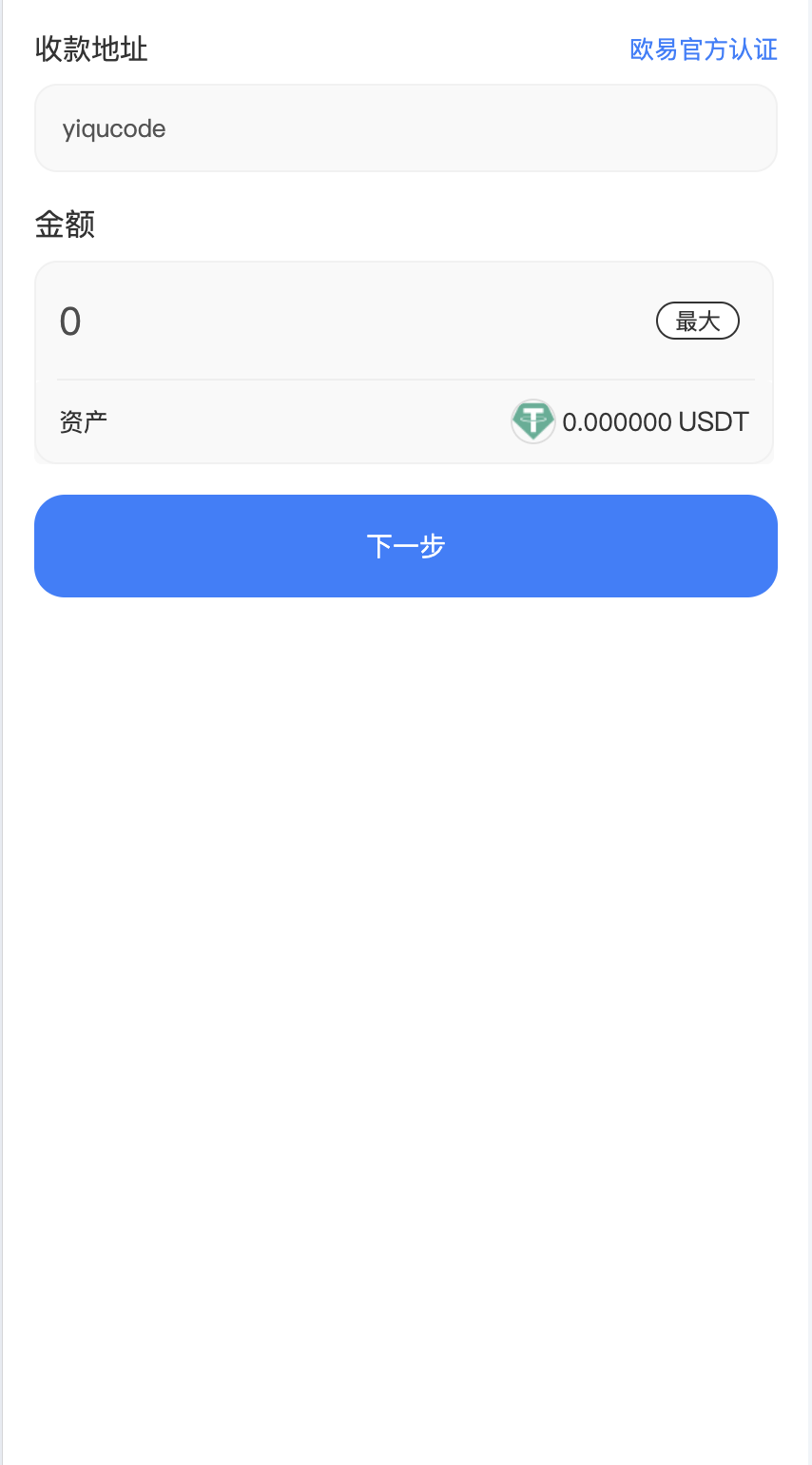This screenshot has width=812, height=1465.
Task: Tap the 收款地址 address input field
Action: [405, 128]
